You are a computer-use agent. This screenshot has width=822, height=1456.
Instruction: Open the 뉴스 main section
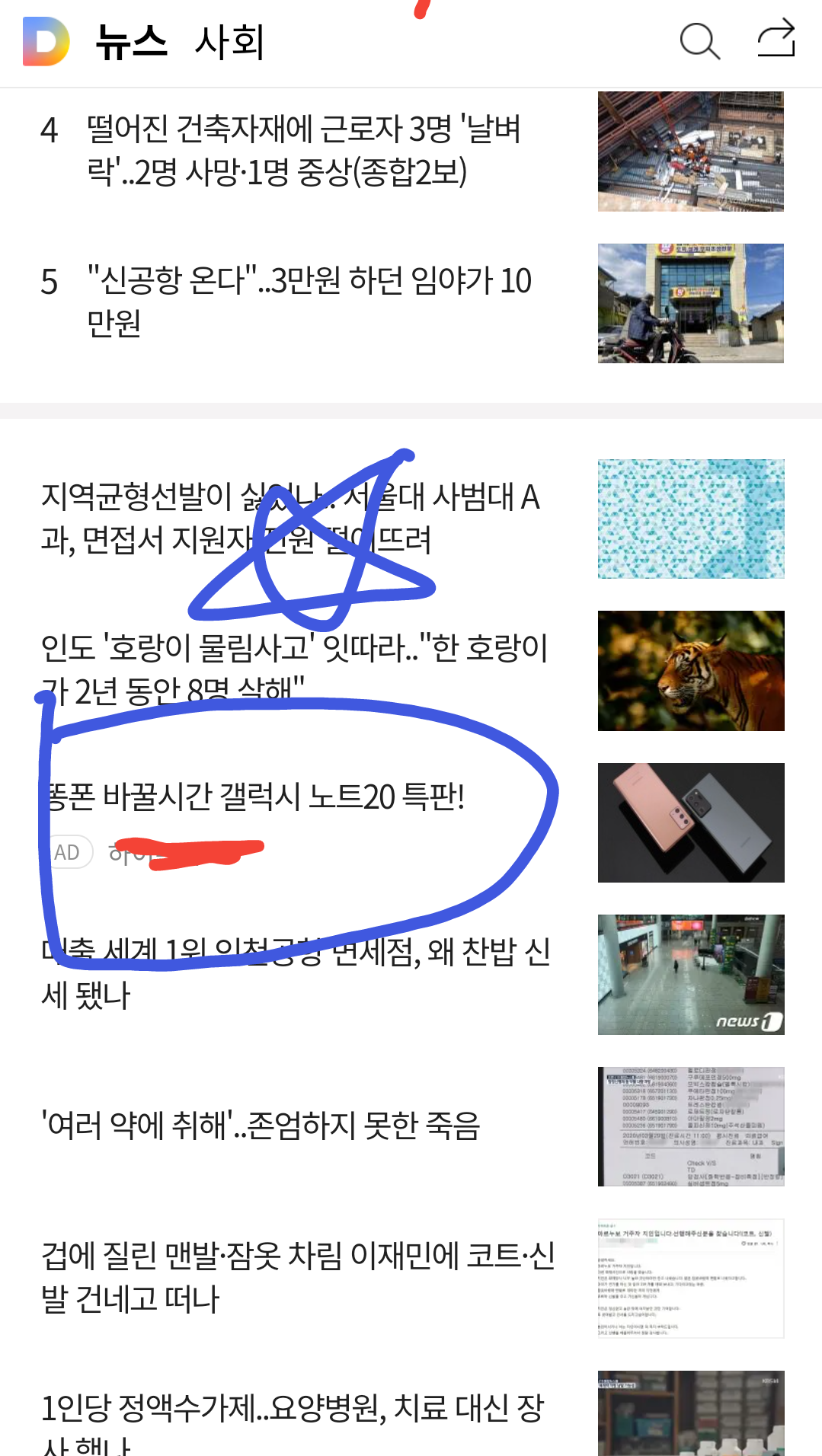click(131, 41)
